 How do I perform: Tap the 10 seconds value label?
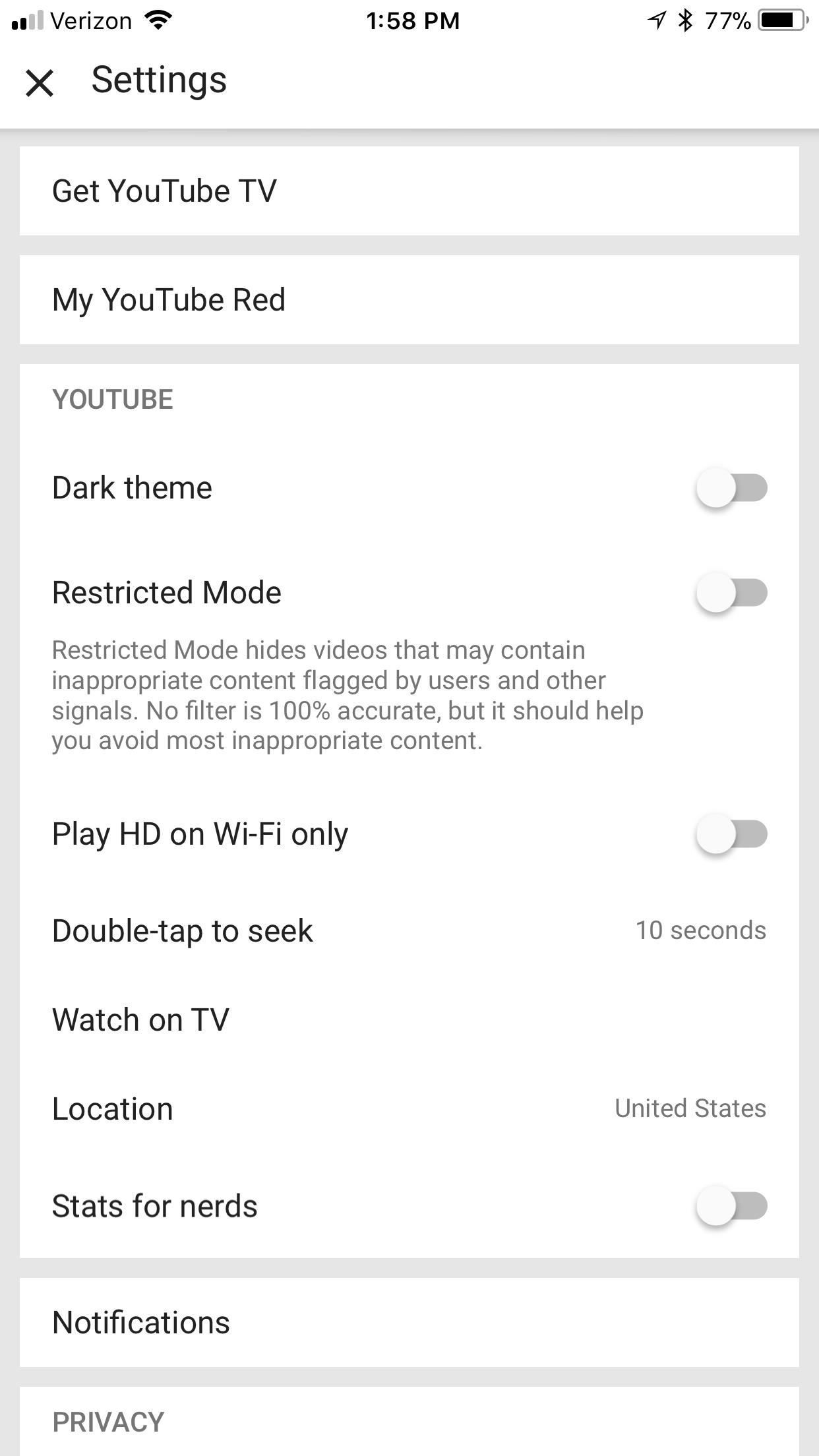coord(700,930)
